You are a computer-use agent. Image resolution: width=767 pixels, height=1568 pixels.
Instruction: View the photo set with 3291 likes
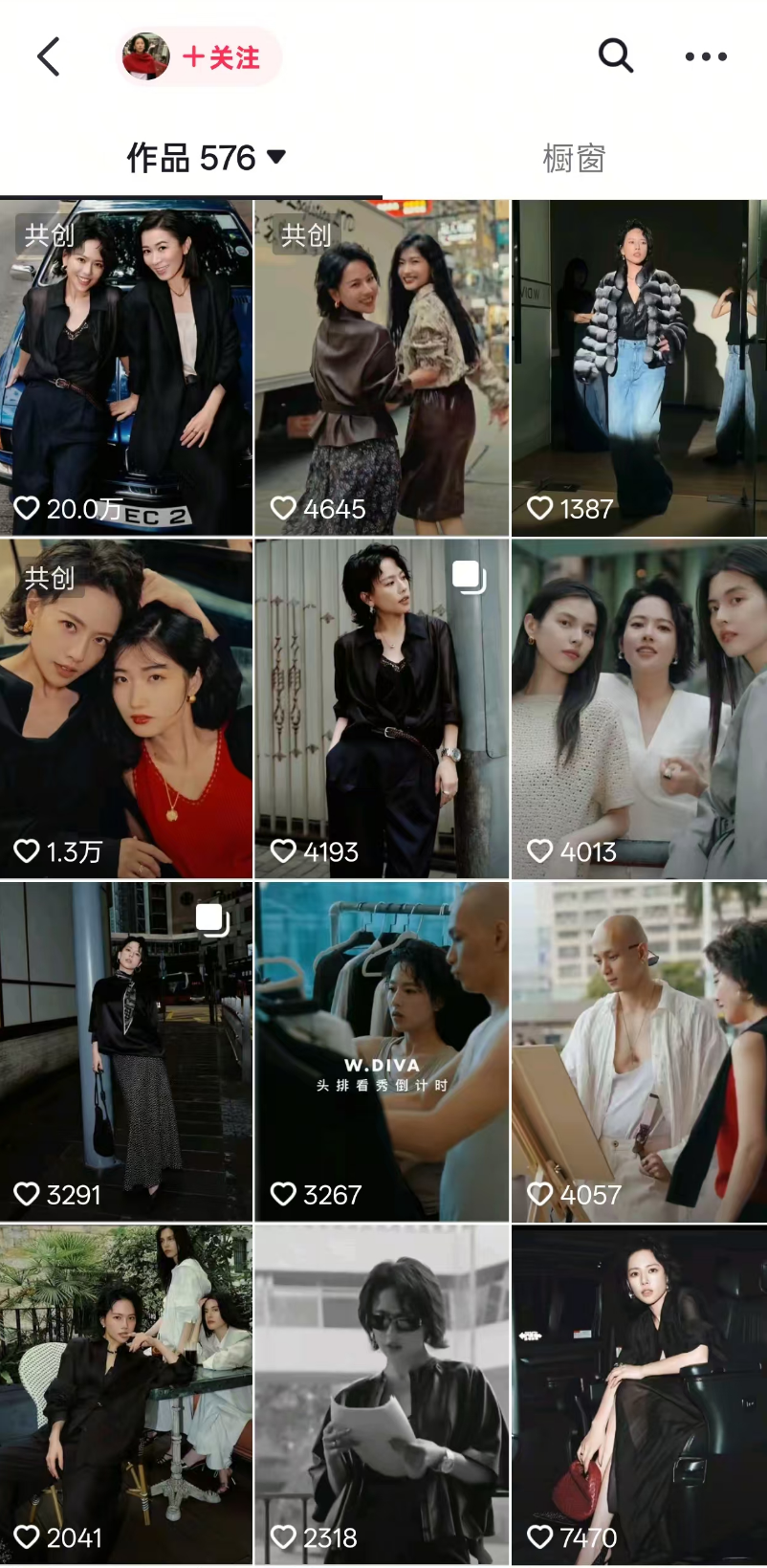pos(126,1051)
